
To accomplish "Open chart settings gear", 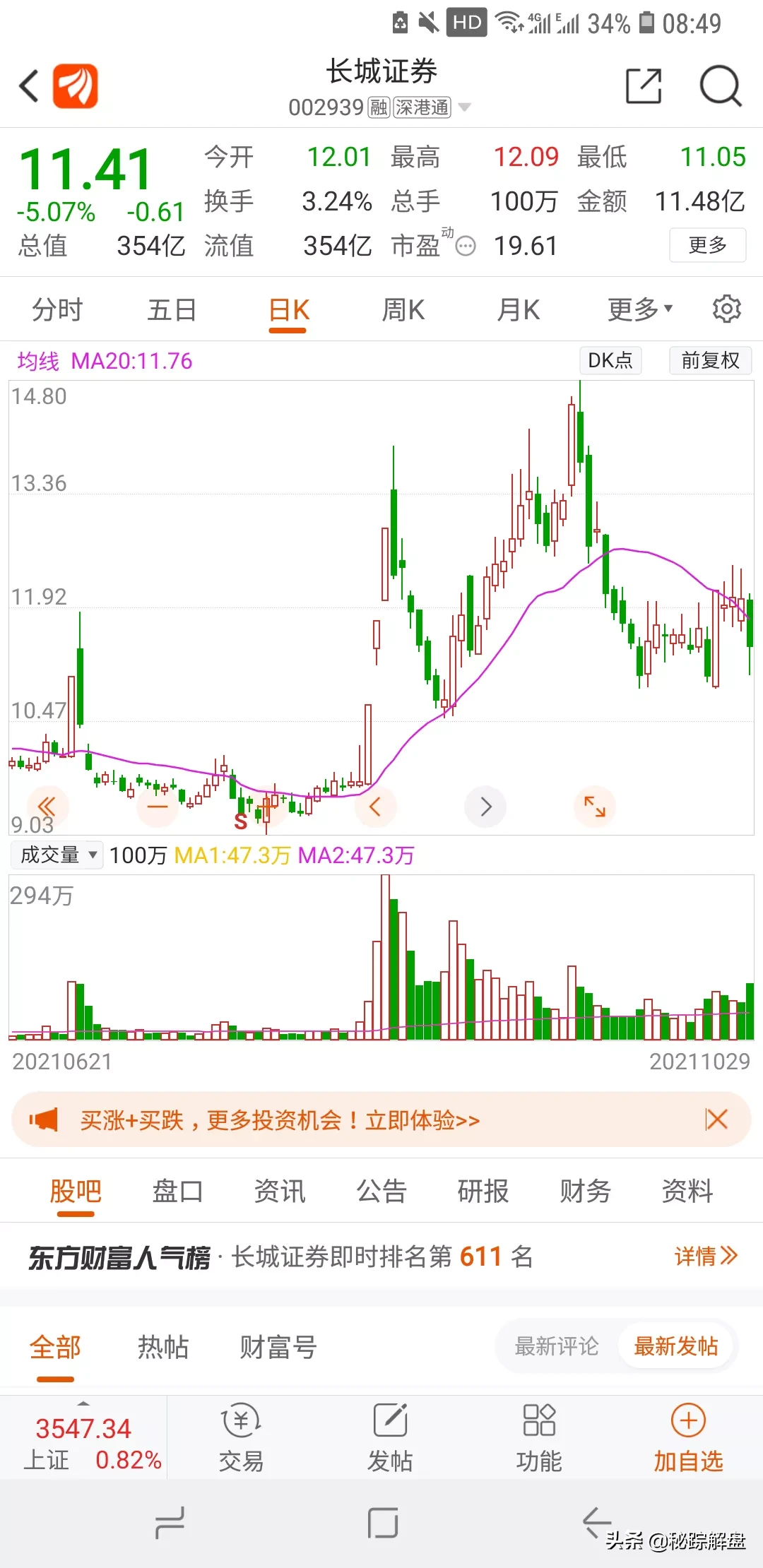I will 726,309.
